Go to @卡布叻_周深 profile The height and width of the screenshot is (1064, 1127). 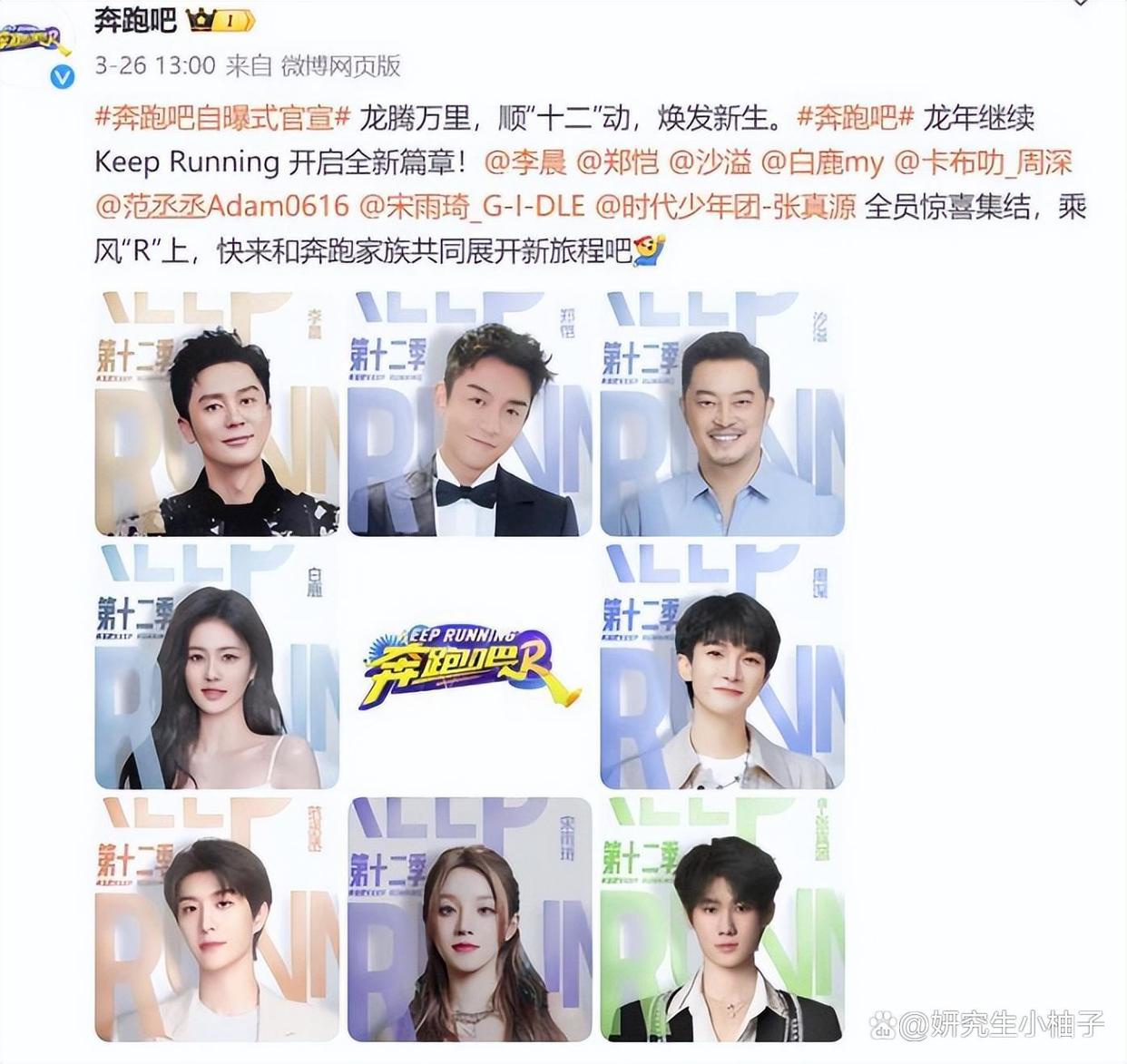pos(984,162)
